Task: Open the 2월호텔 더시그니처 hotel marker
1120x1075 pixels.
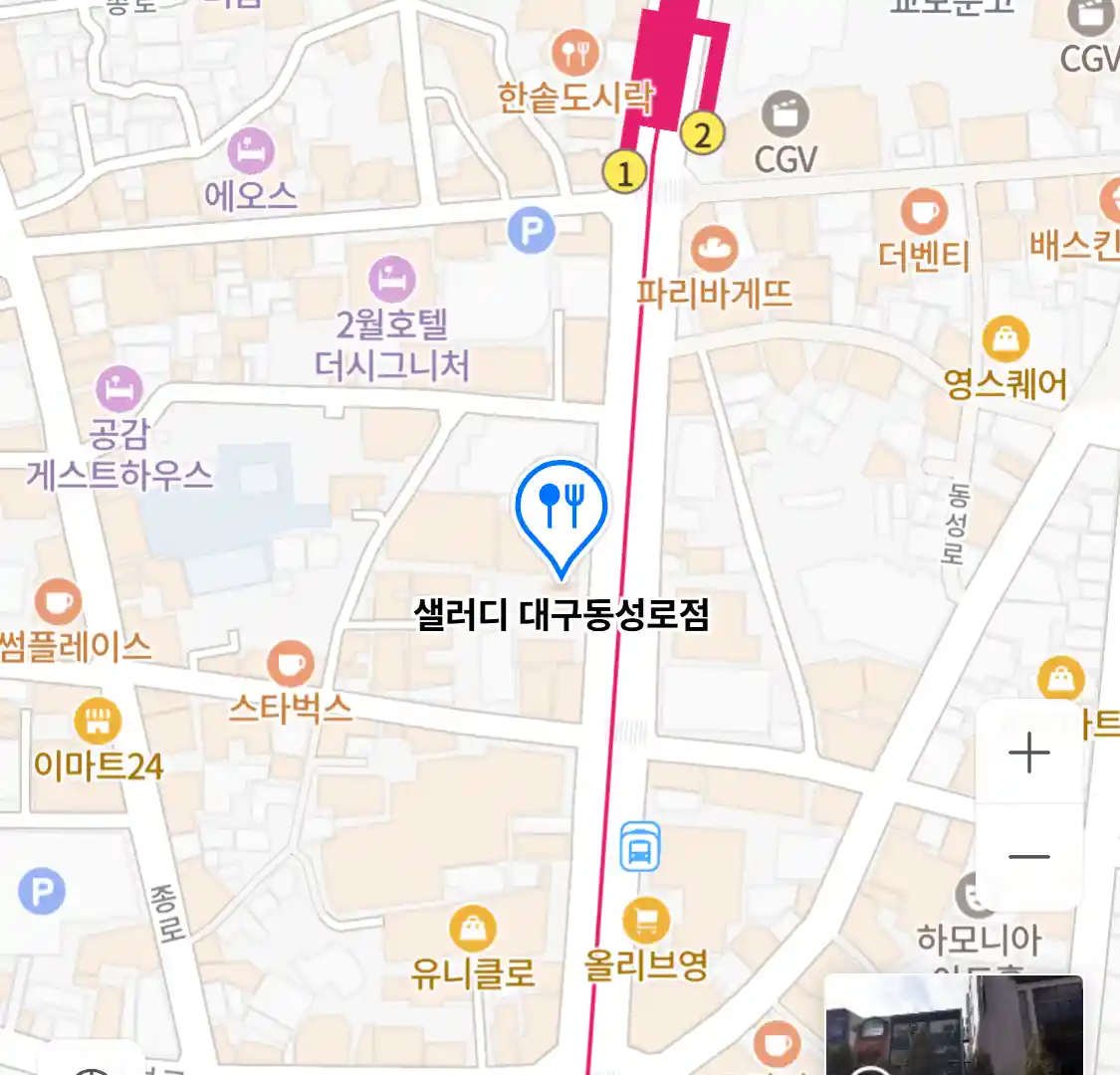Action: pyautogui.click(x=392, y=280)
